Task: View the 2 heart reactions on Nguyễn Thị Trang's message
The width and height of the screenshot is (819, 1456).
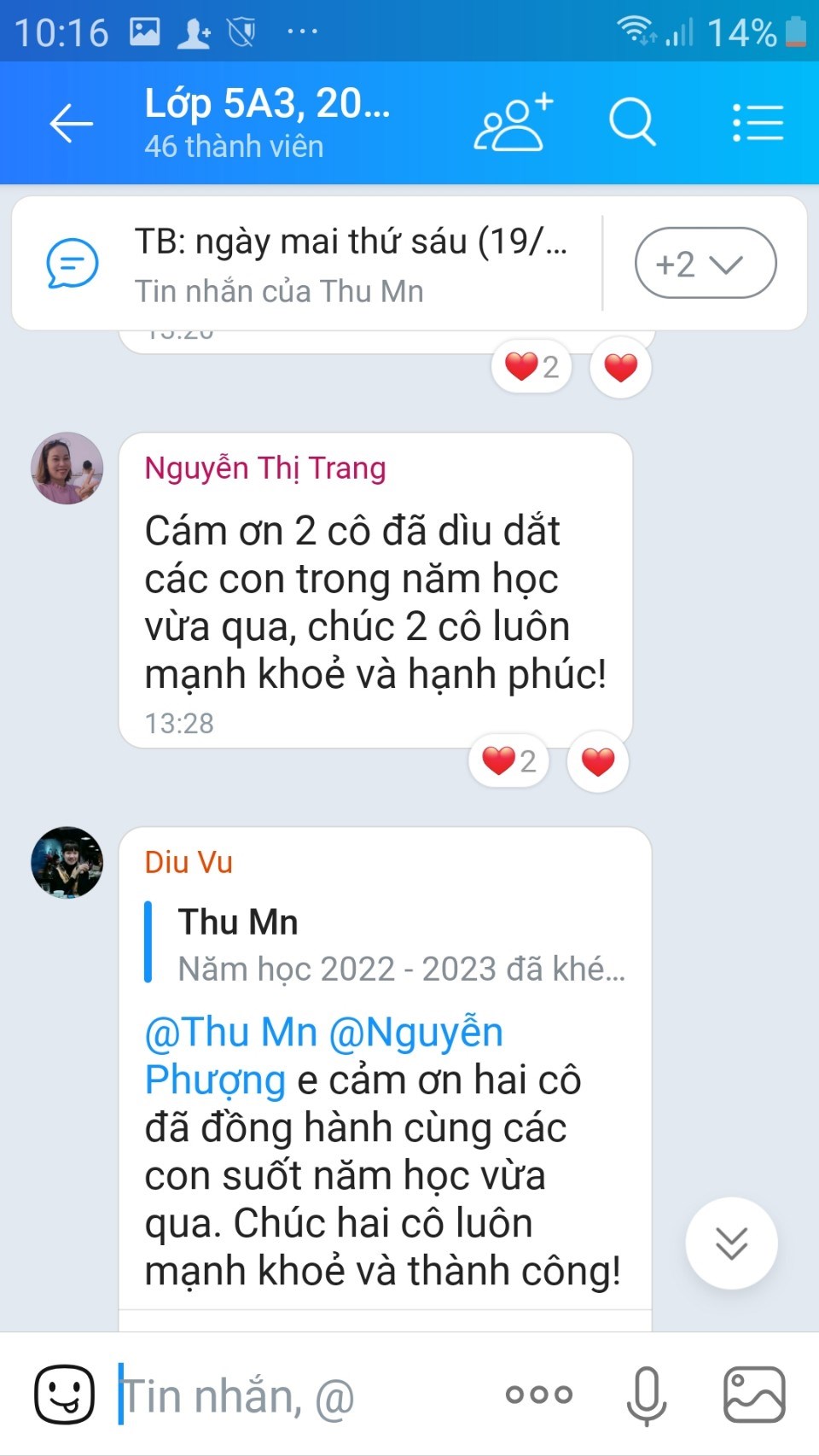Action: pos(508,761)
